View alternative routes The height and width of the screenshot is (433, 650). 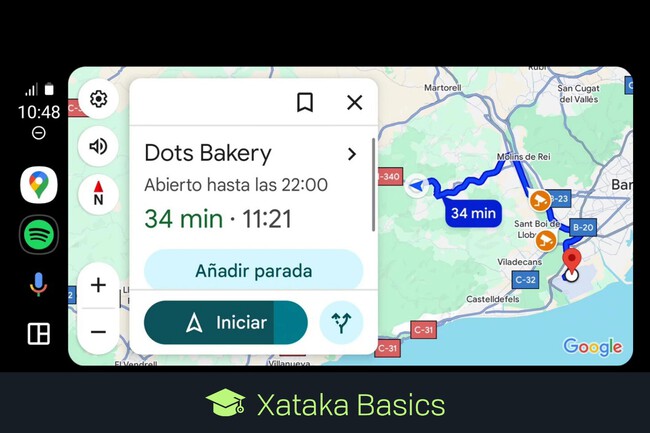[x=341, y=322]
